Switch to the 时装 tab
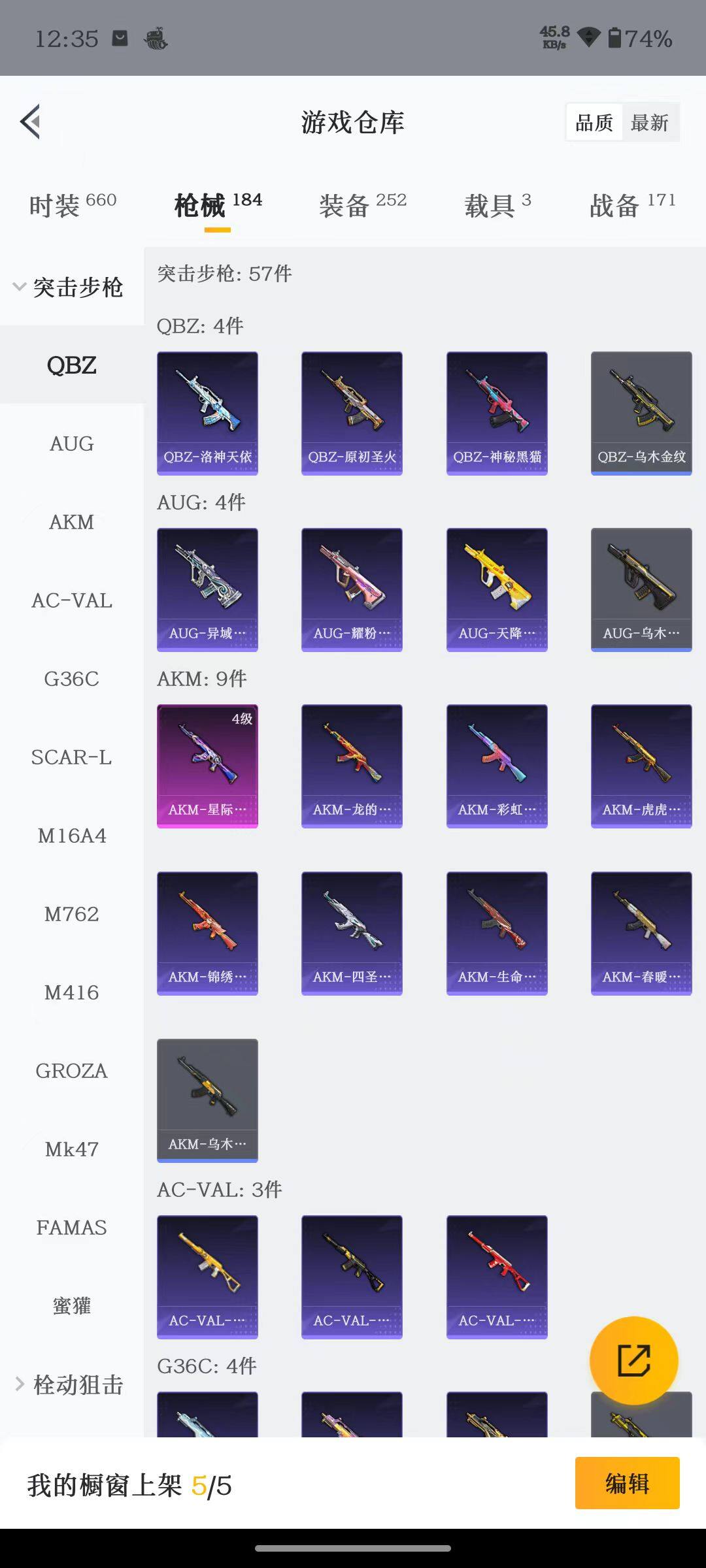Viewport: 706px width, 1568px height. click(x=72, y=205)
